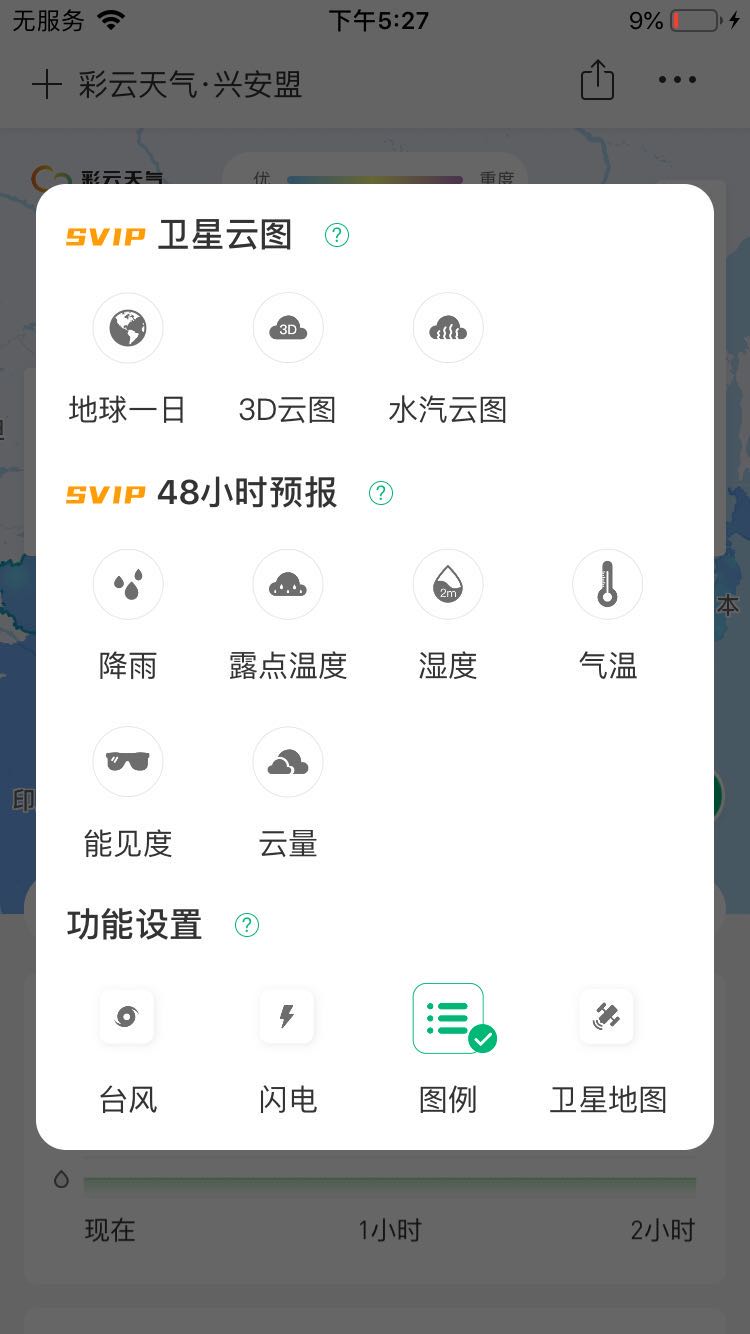
Task: Enable the 台风 typhoon display
Action: [128, 1018]
